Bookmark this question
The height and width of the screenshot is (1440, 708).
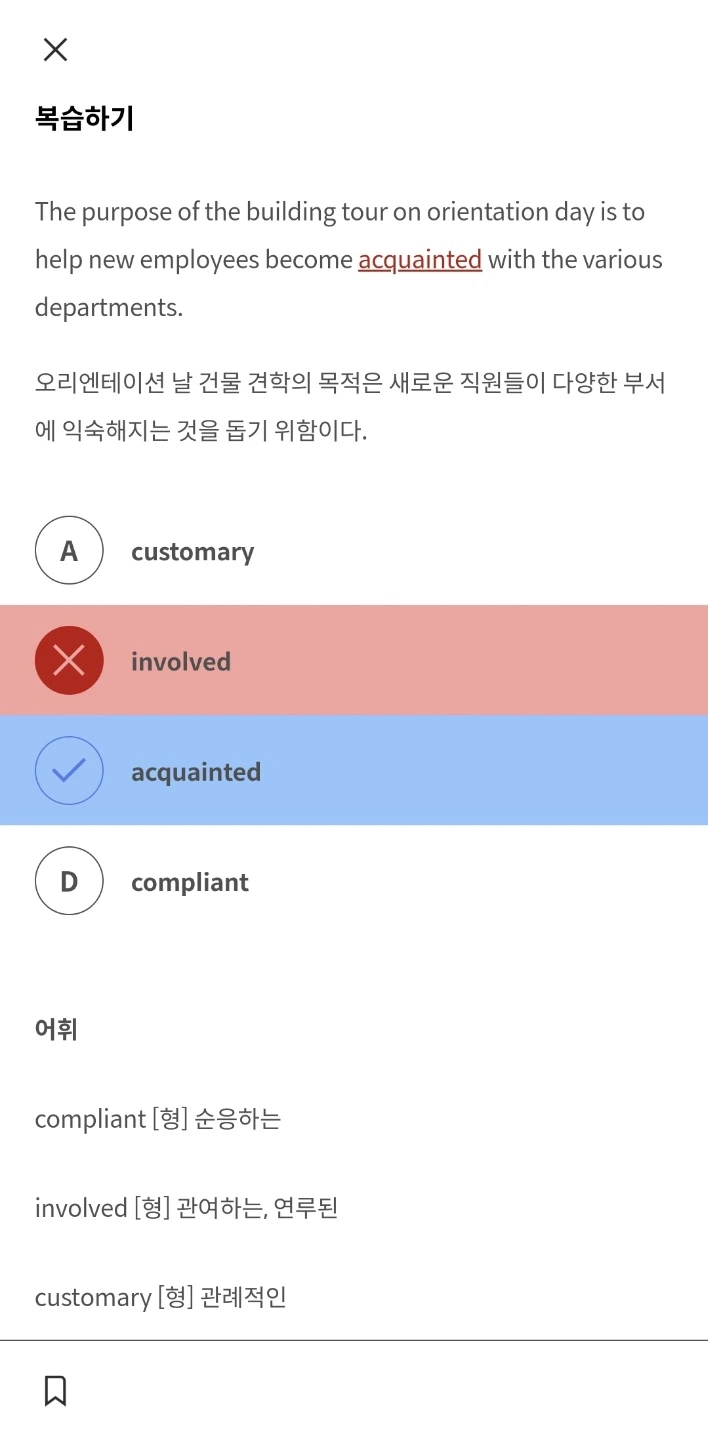tap(55, 1390)
